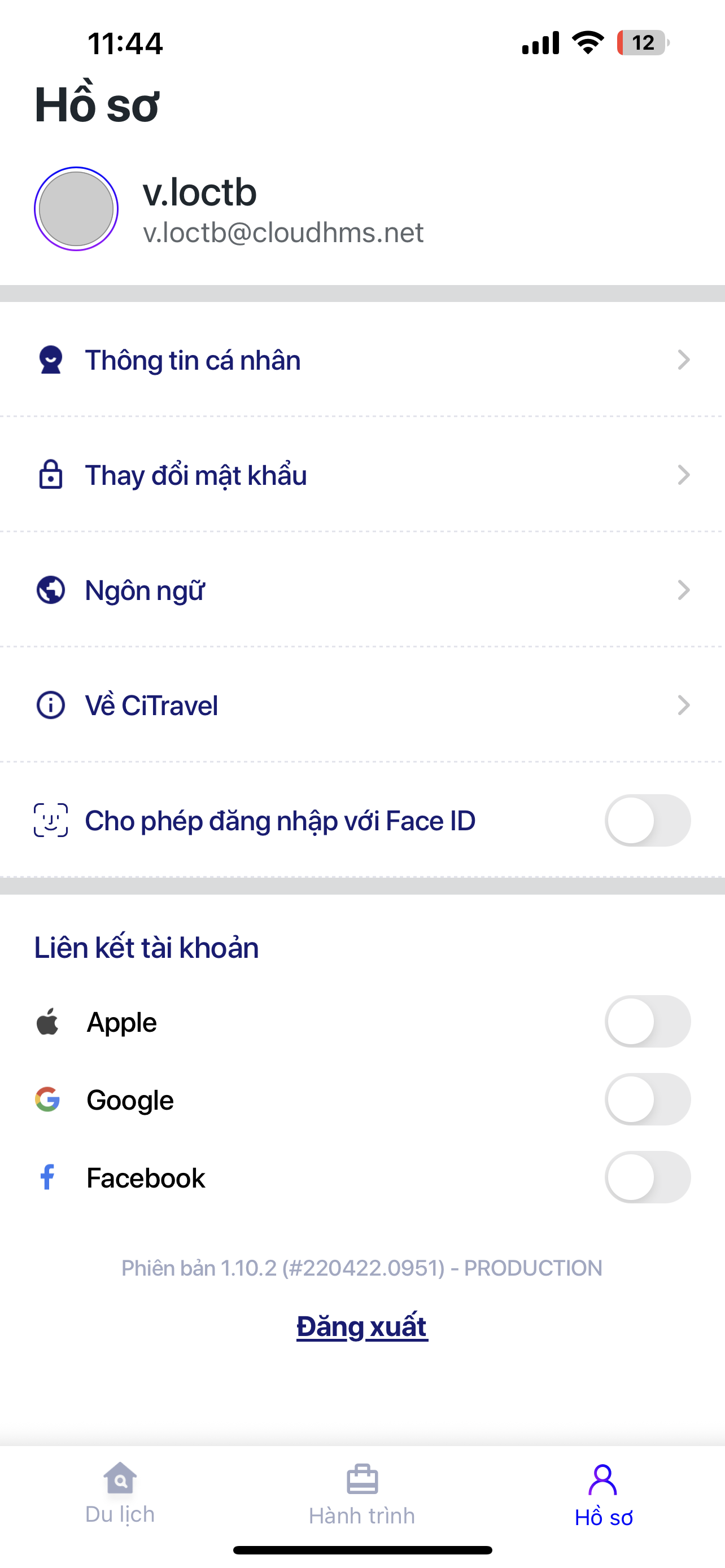Viewport: 725px width, 1568px height.
Task: Tap Đăng xuất to log out
Action: click(x=362, y=1326)
